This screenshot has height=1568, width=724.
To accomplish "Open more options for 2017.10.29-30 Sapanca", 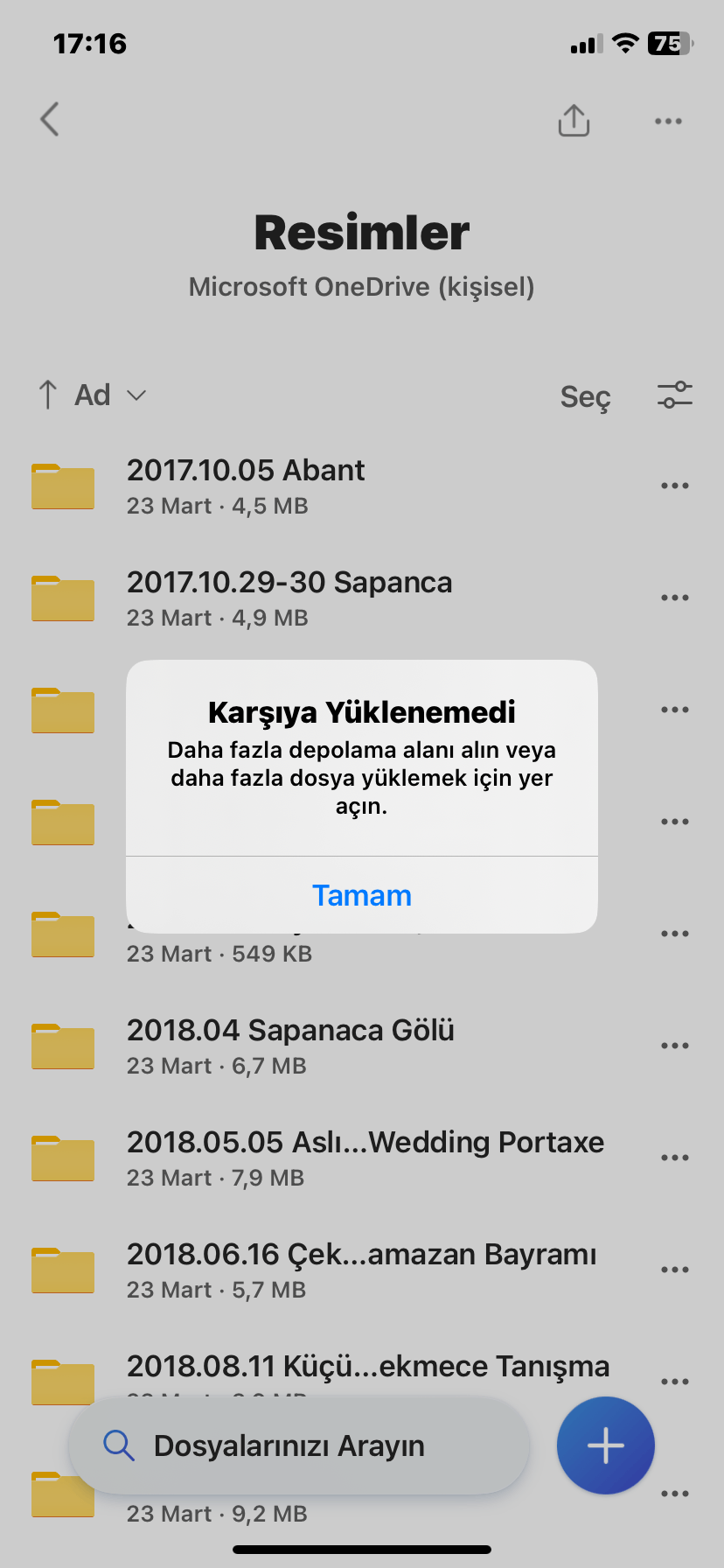I will 674,598.
